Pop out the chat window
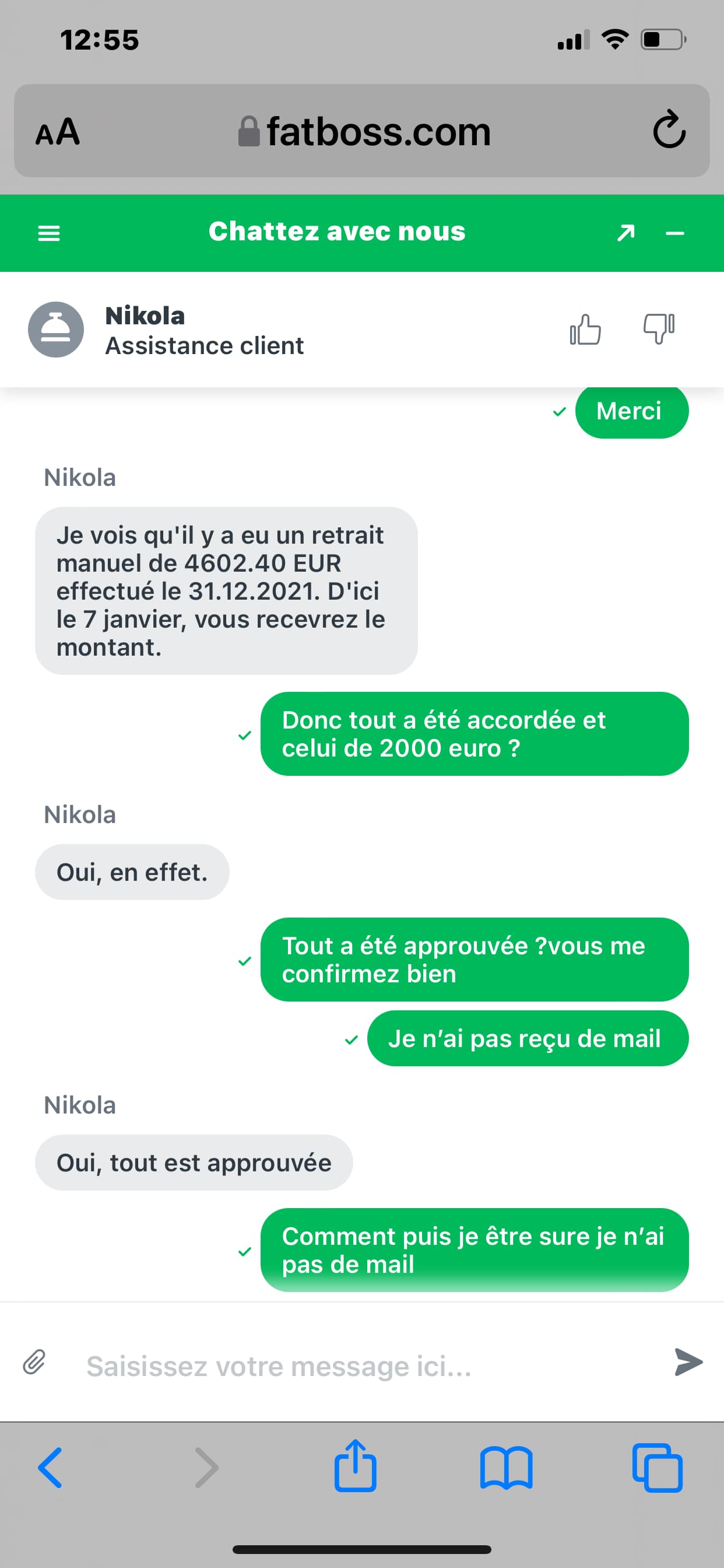 click(x=625, y=233)
